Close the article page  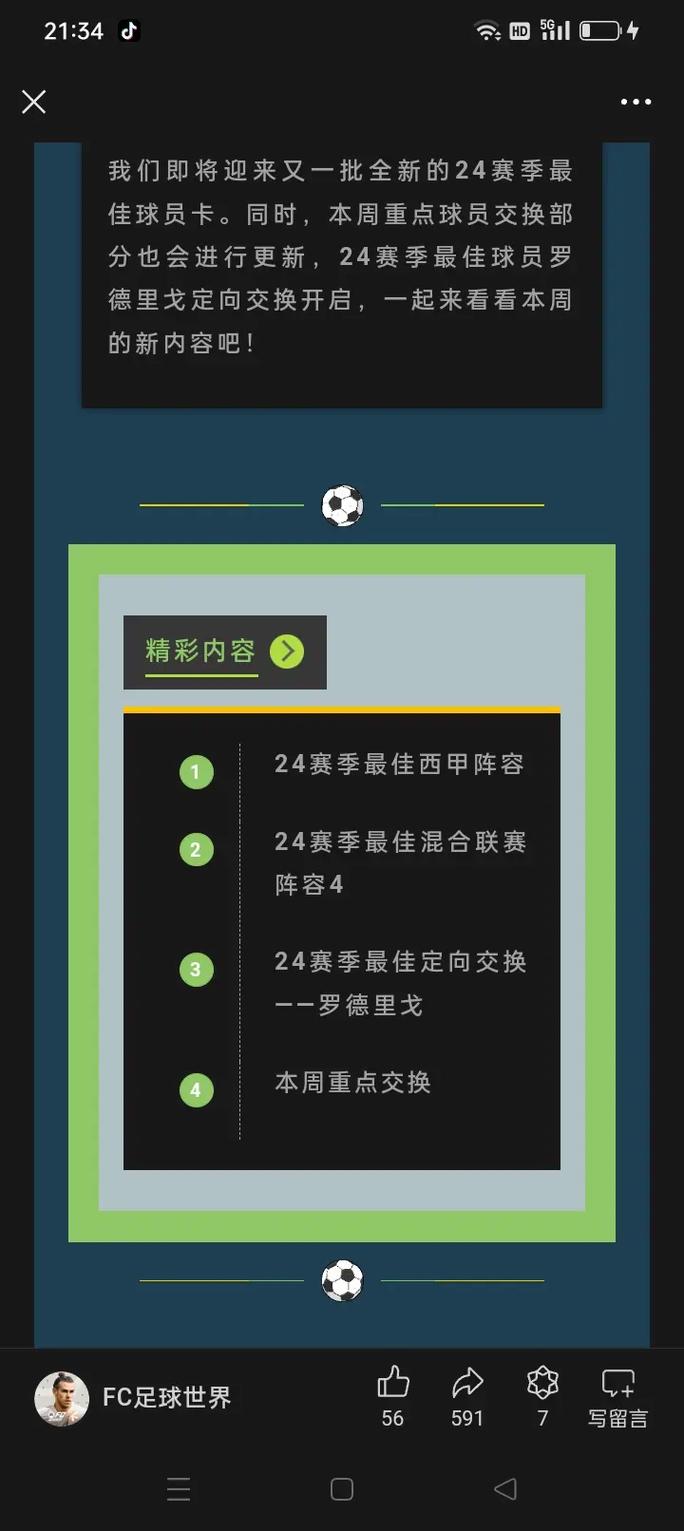(34, 102)
